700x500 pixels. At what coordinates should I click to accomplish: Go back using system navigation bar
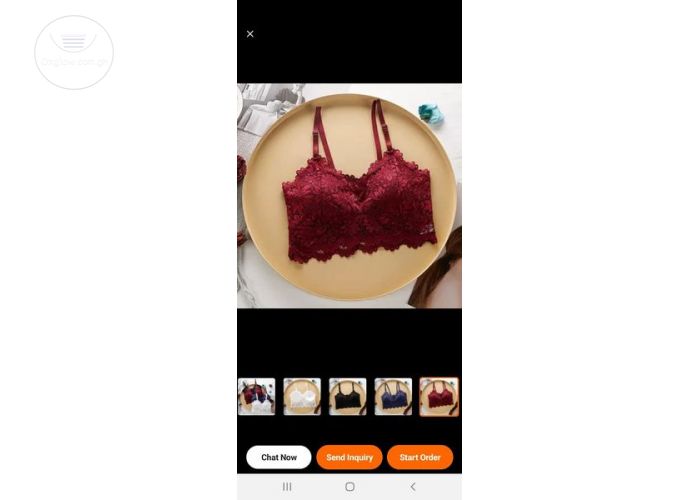(412, 487)
